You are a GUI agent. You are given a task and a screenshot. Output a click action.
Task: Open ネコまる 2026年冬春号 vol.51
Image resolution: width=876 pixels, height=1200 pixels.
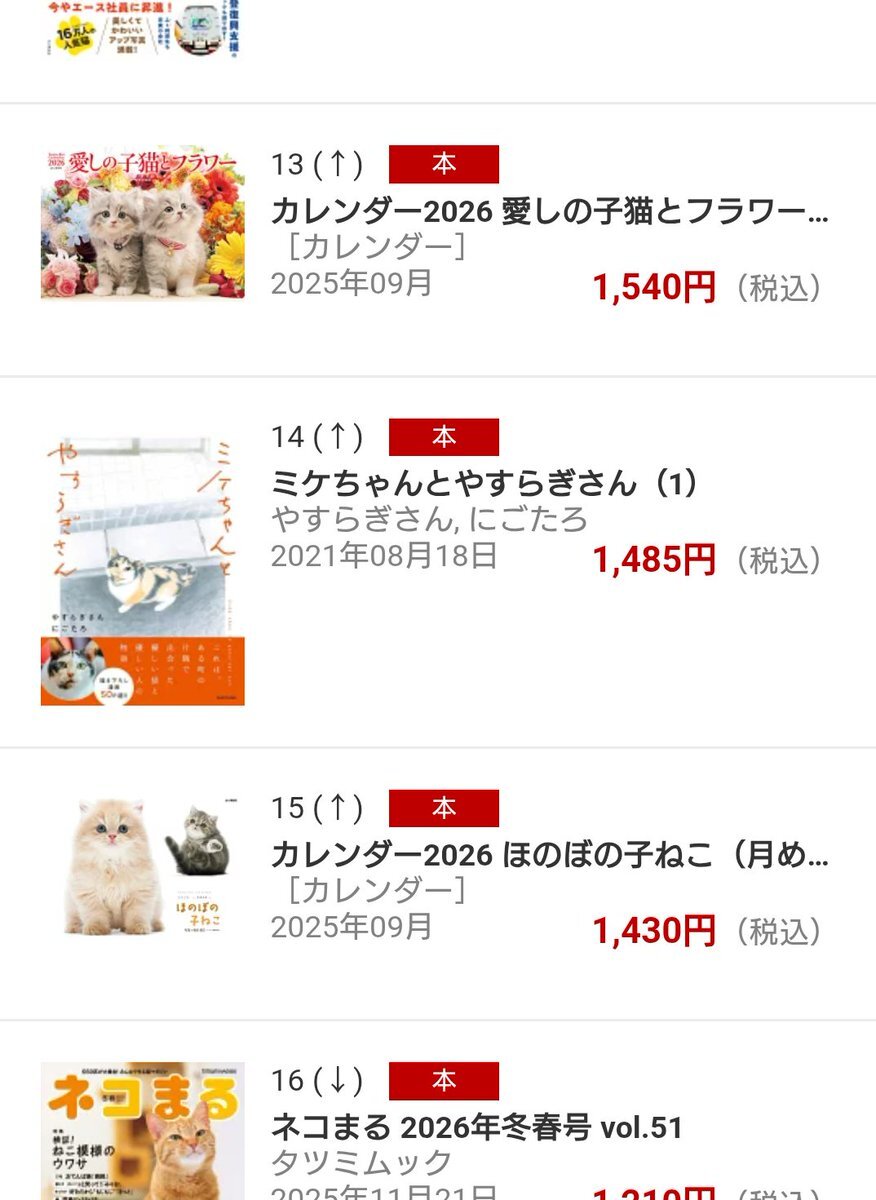477,1127
